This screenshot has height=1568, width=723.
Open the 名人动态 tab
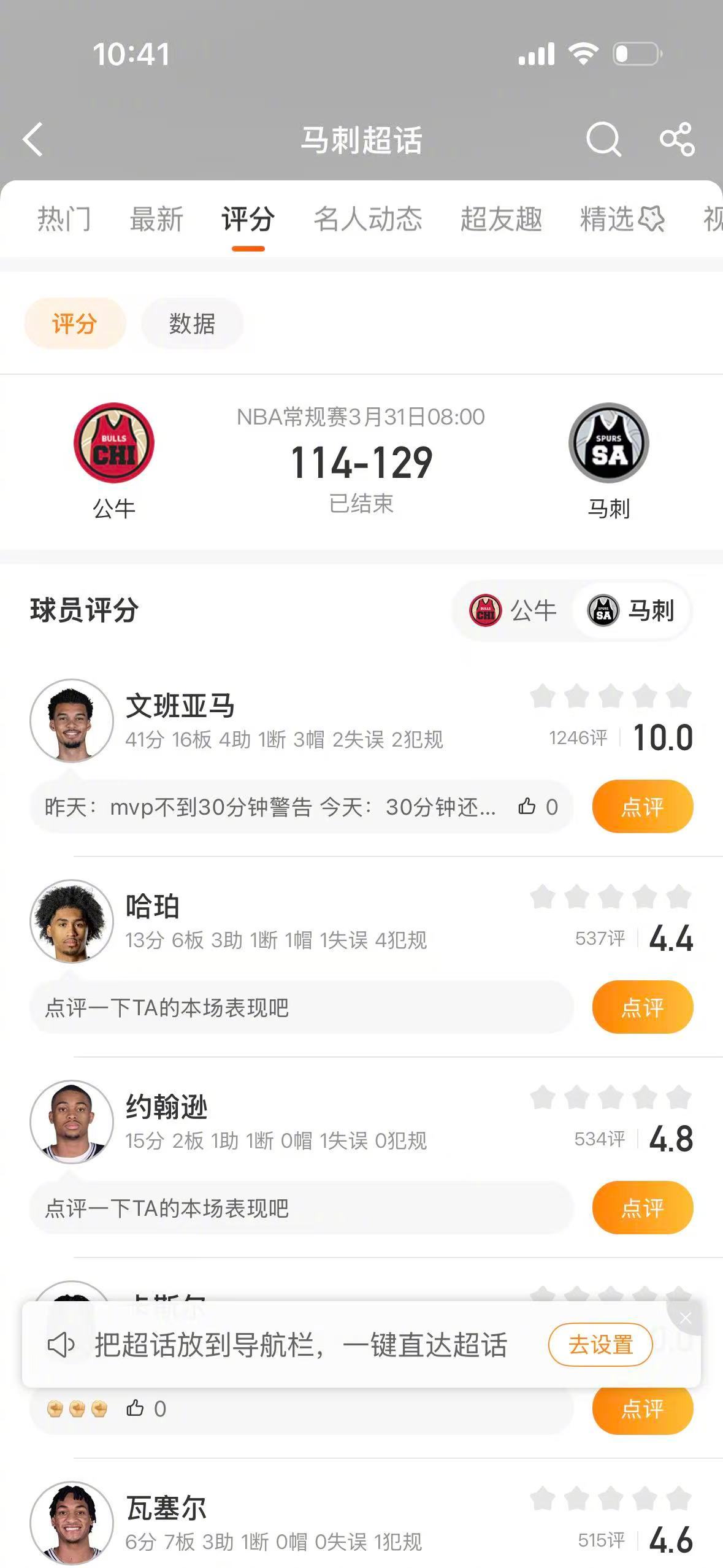pos(369,221)
